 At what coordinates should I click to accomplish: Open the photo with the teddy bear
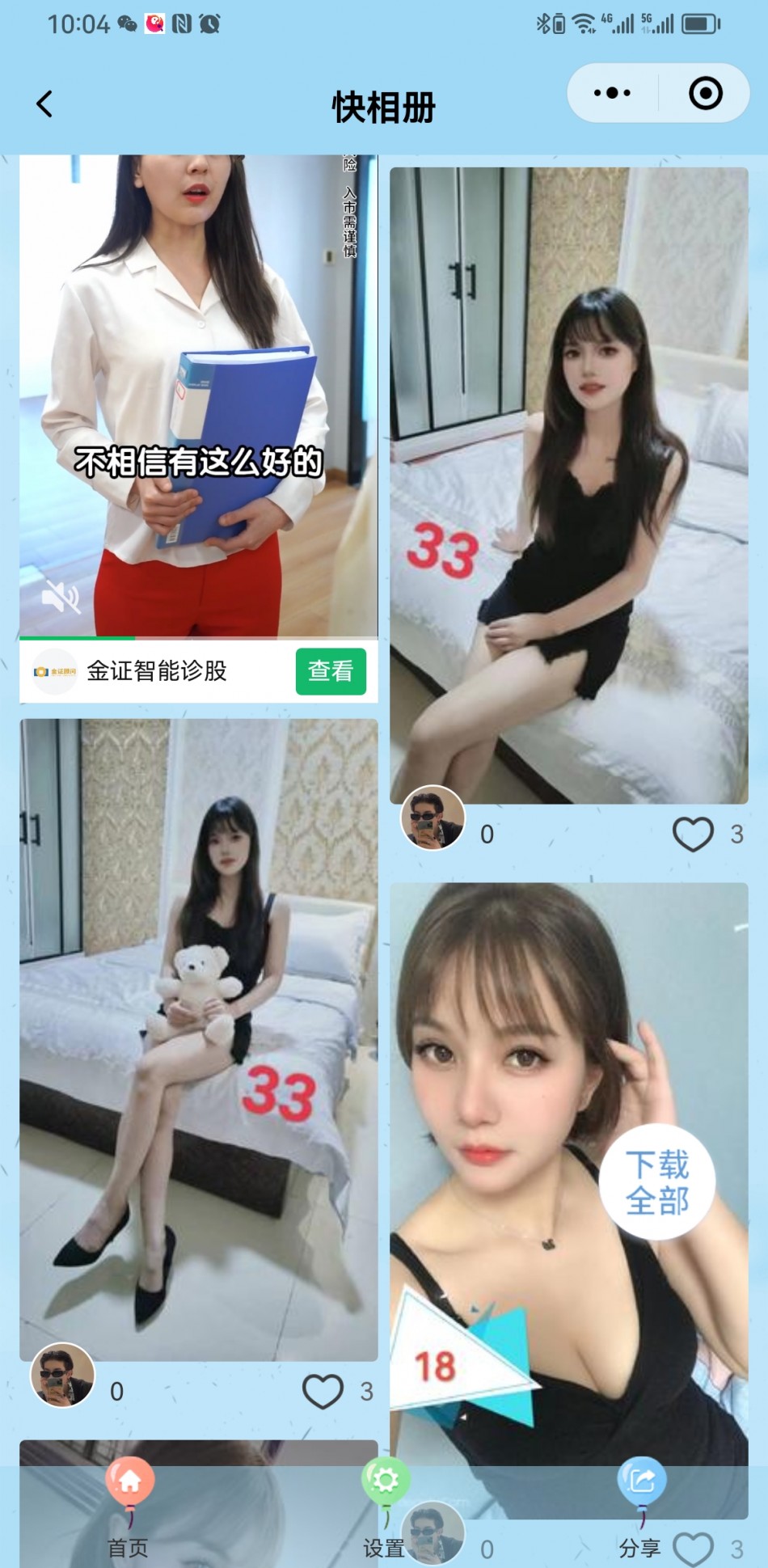198,1039
